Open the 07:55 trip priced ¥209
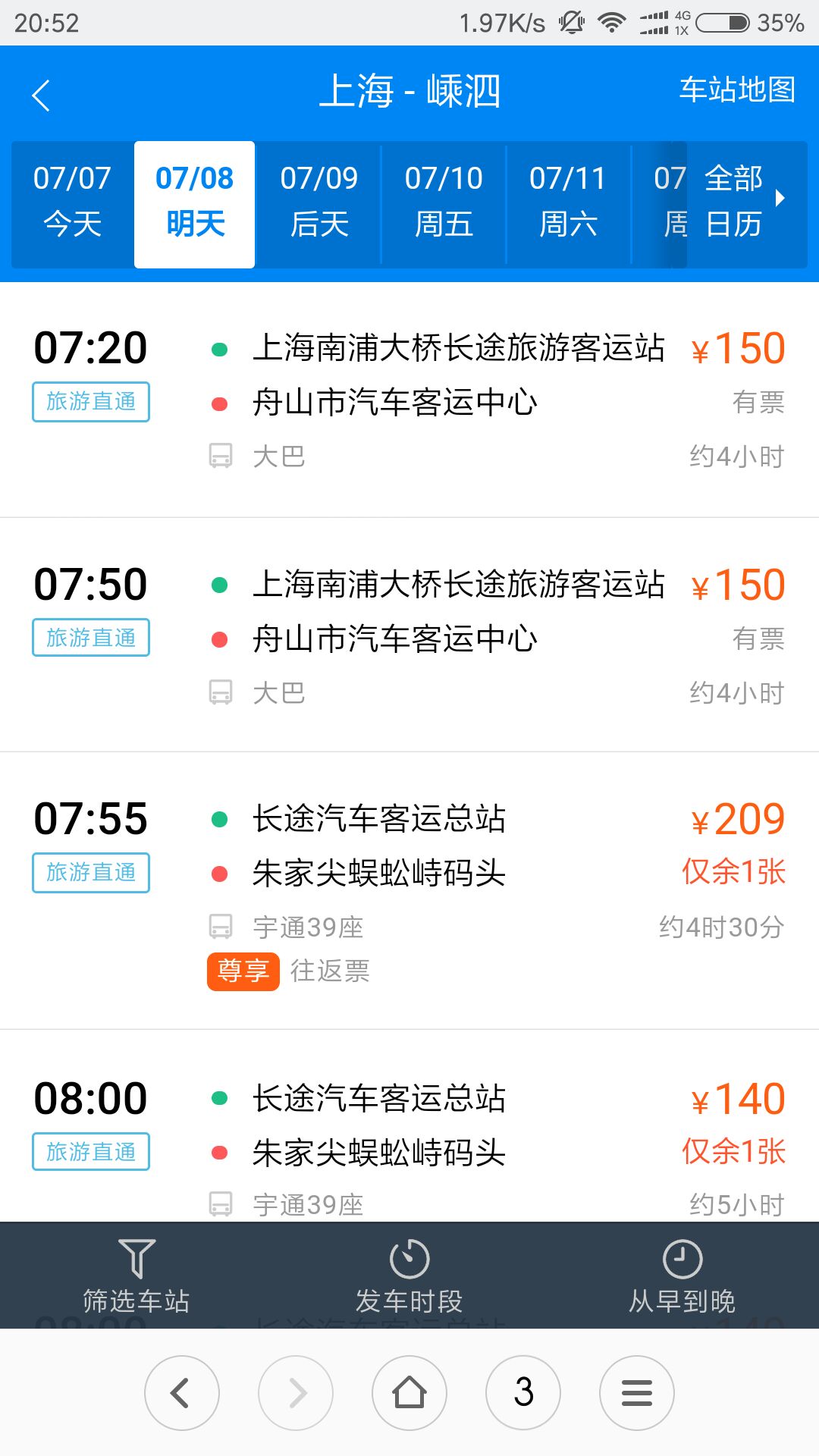The image size is (819, 1456). [x=409, y=891]
